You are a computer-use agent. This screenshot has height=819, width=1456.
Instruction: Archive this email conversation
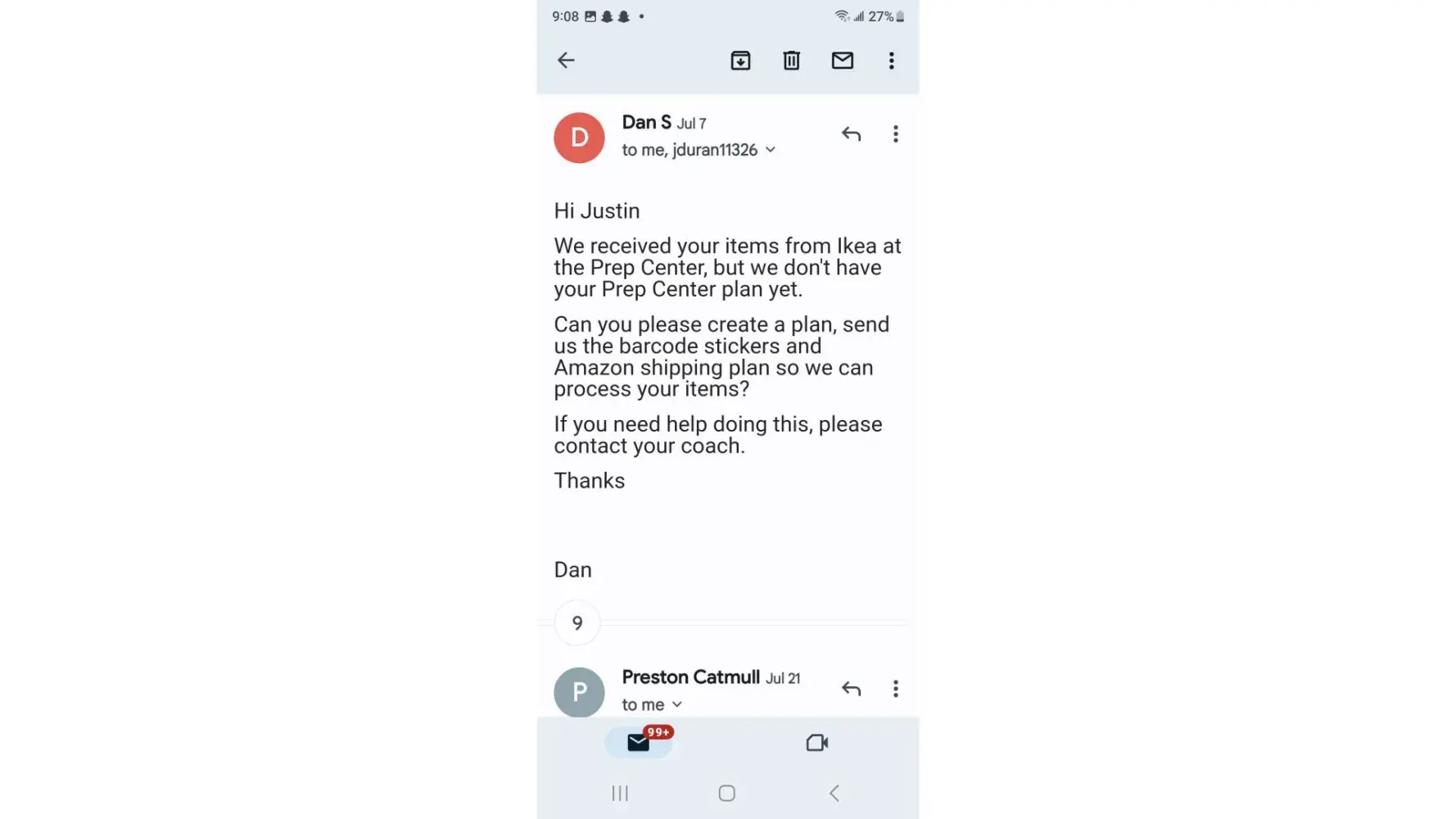(740, 60)
